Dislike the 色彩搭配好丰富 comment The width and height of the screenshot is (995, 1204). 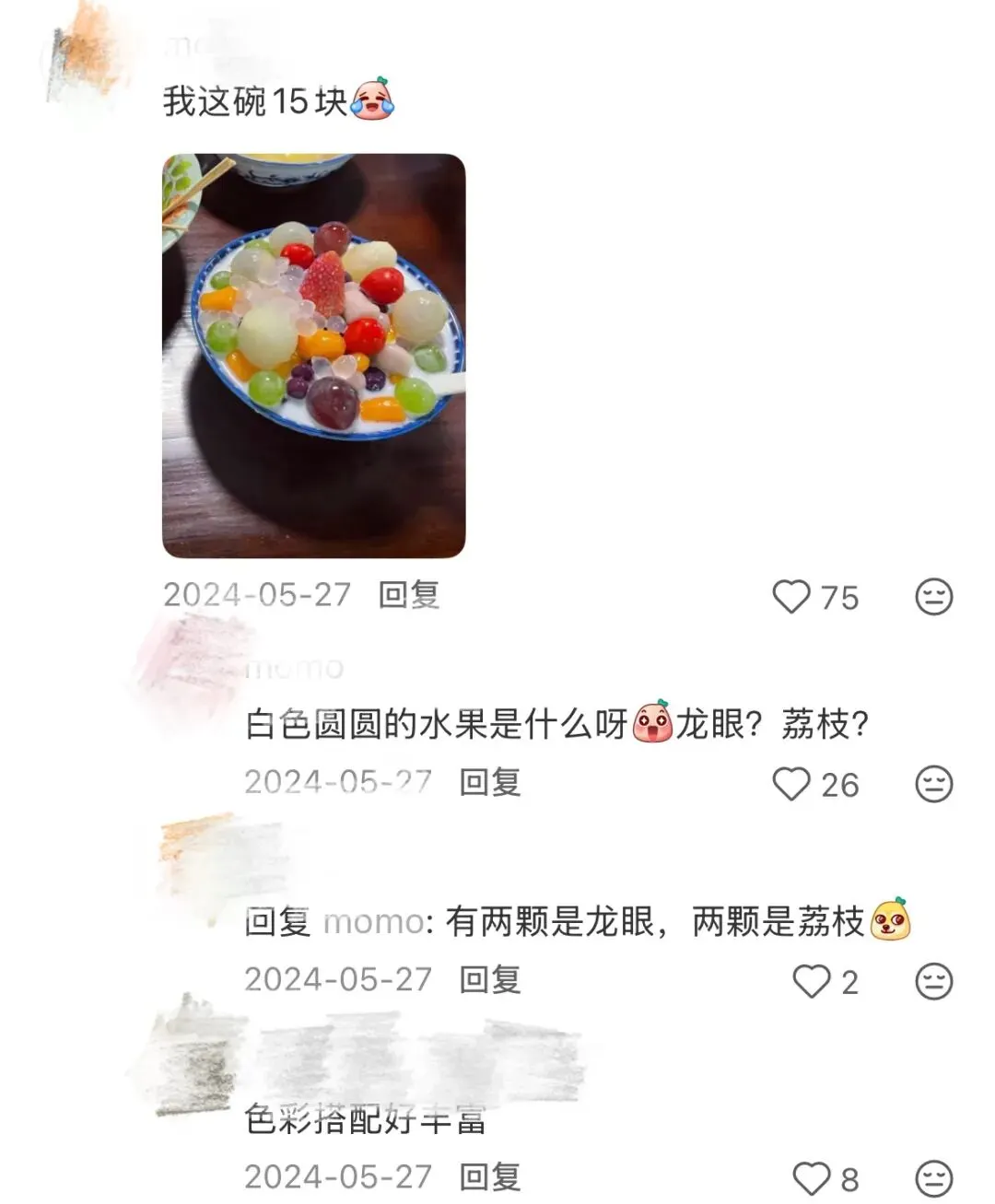[x=933, y=1178]
